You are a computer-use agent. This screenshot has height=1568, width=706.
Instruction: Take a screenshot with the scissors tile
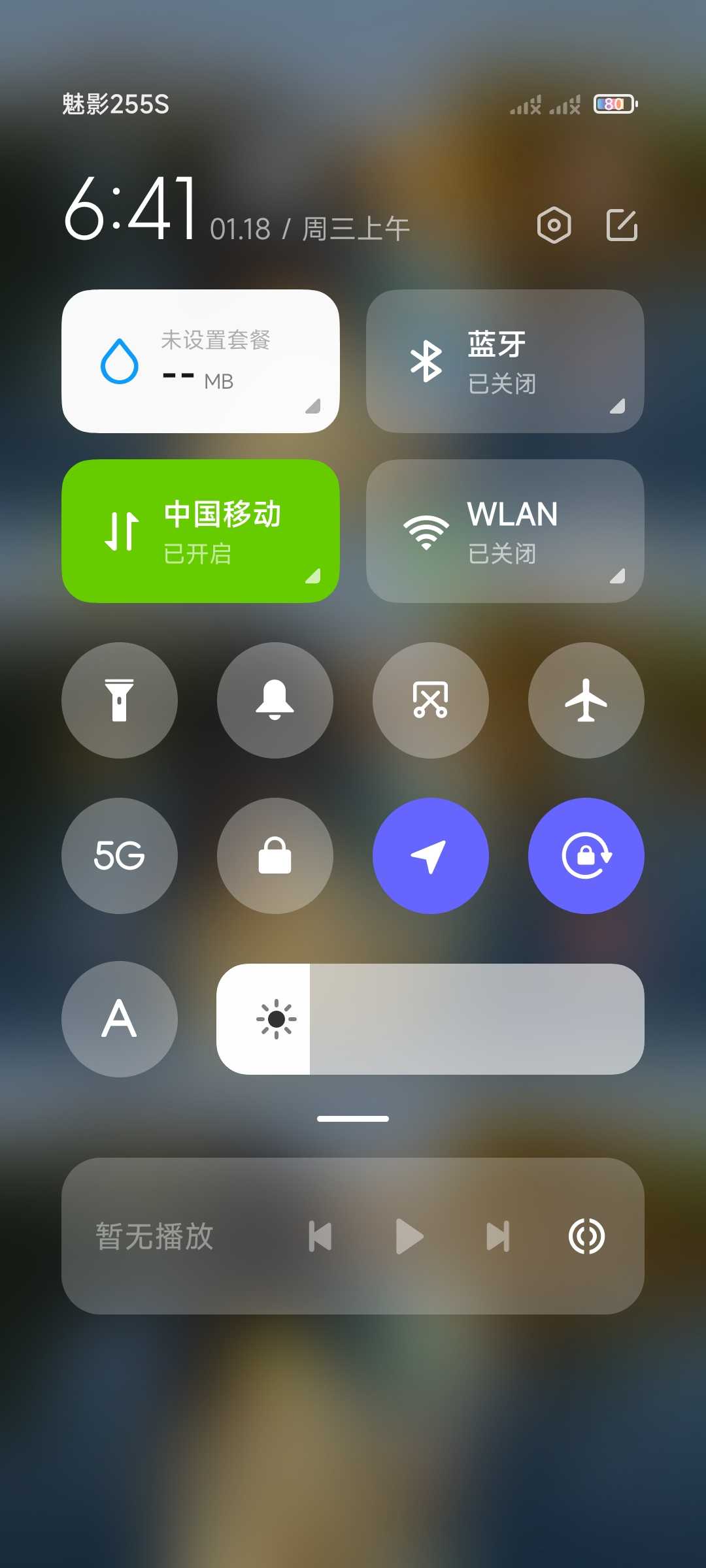tap(431, 700)
